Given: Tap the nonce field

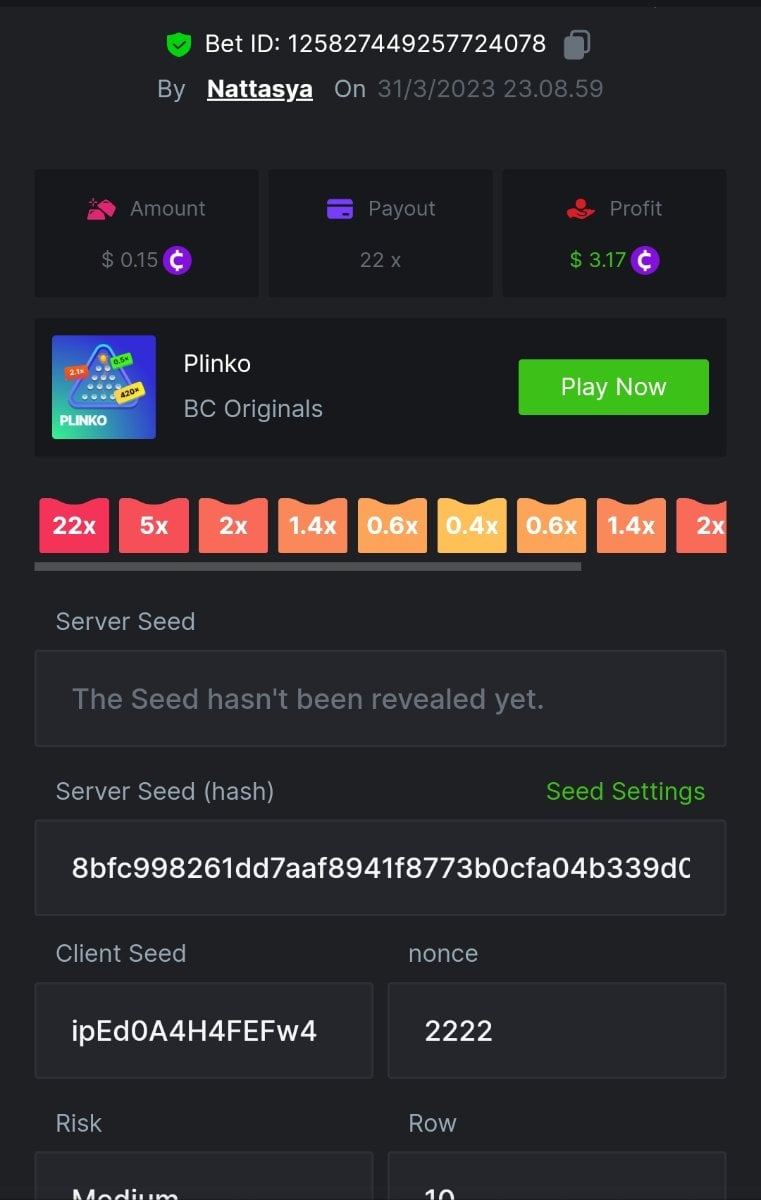Looking at the screenshot, I should point(556,1030).
